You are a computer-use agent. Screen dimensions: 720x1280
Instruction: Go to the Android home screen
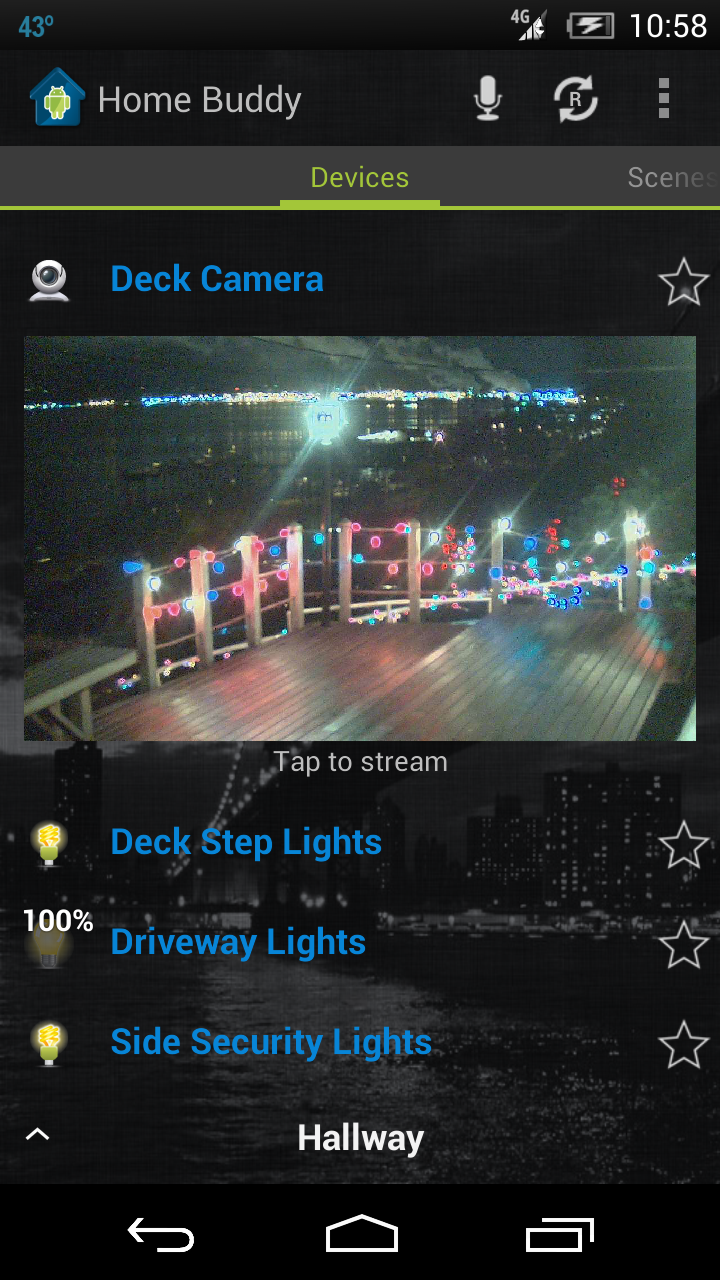pyautogui.click(x=361, y=1236)
